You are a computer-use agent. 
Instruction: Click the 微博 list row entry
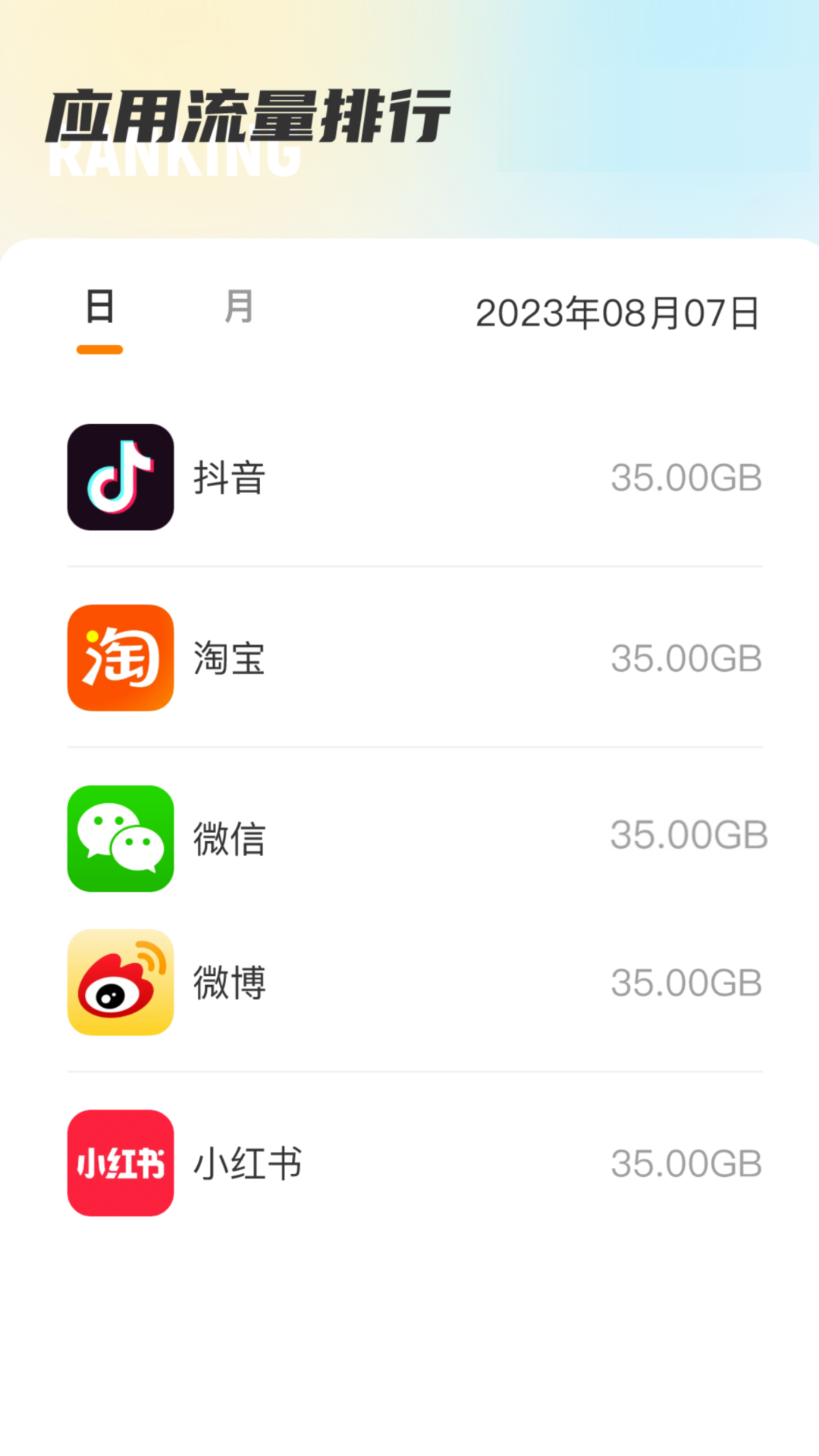tap(409, 982)
